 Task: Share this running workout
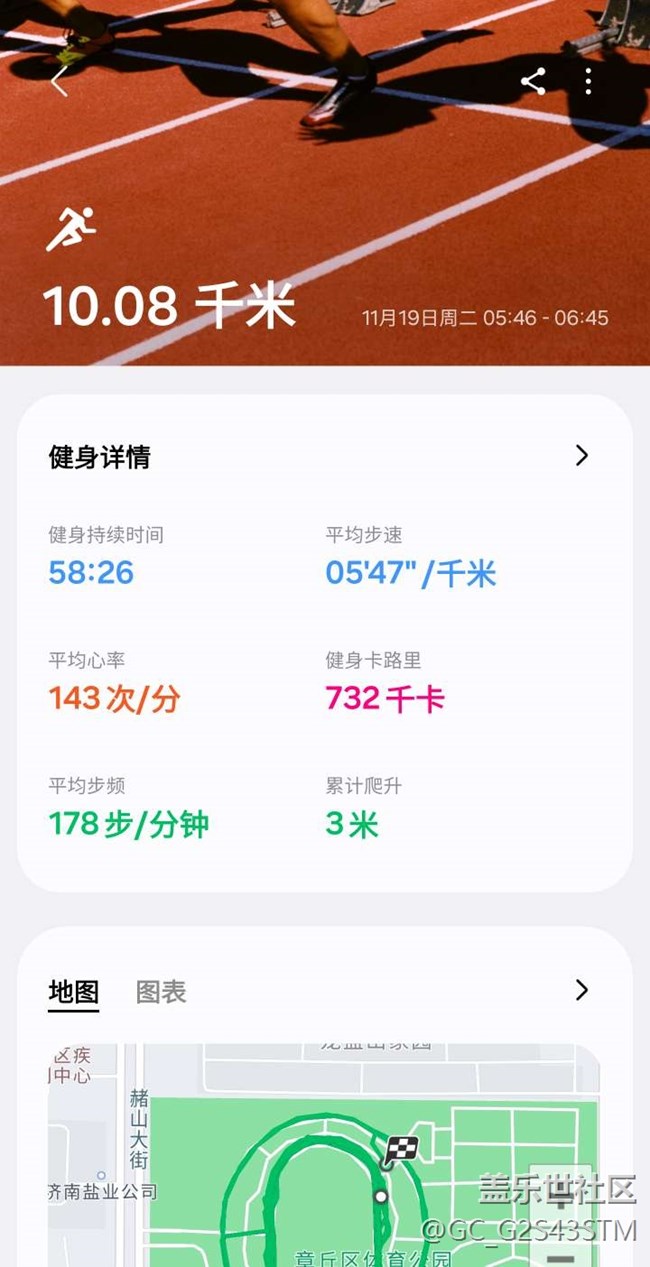click(x=533, y=81)
